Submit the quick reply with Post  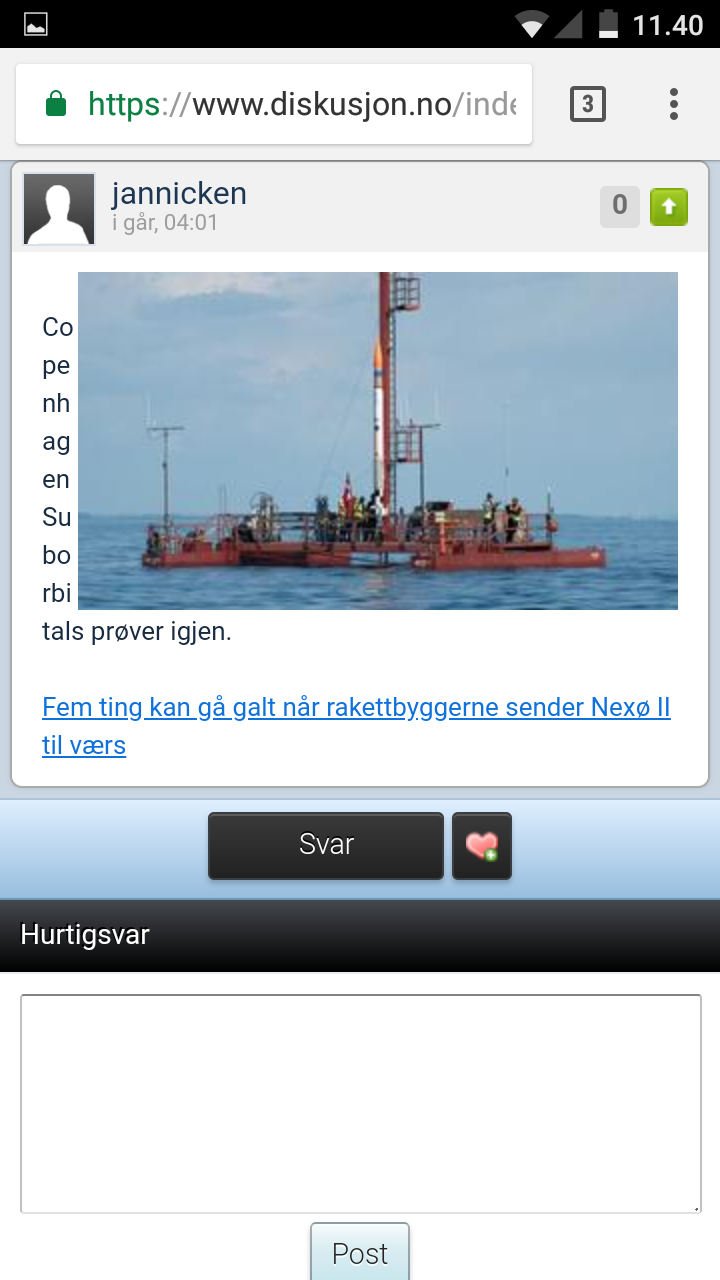pos(360,1252)
